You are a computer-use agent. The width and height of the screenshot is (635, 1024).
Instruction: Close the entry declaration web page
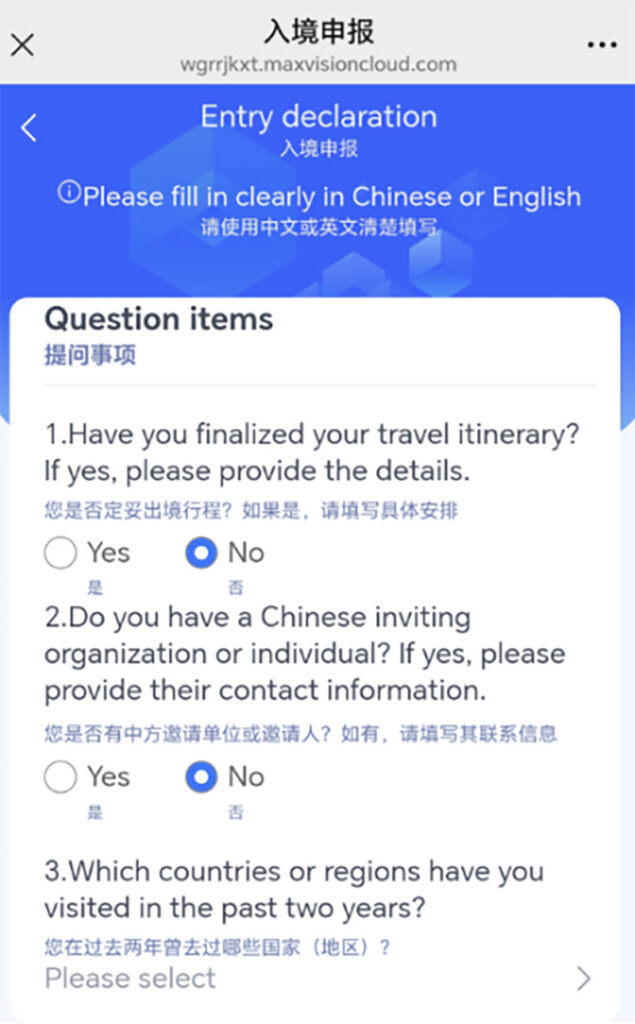(23, 45)
